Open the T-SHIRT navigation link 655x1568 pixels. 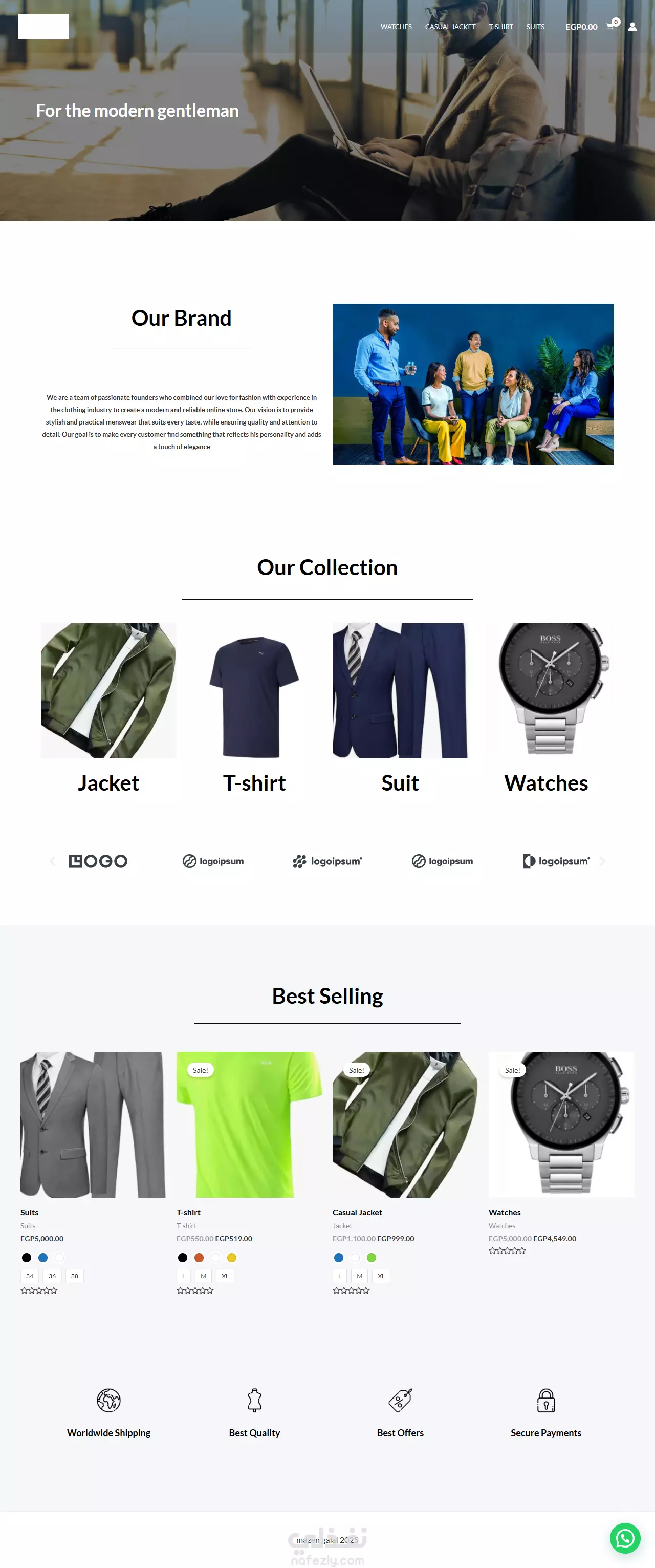[500, 27]
